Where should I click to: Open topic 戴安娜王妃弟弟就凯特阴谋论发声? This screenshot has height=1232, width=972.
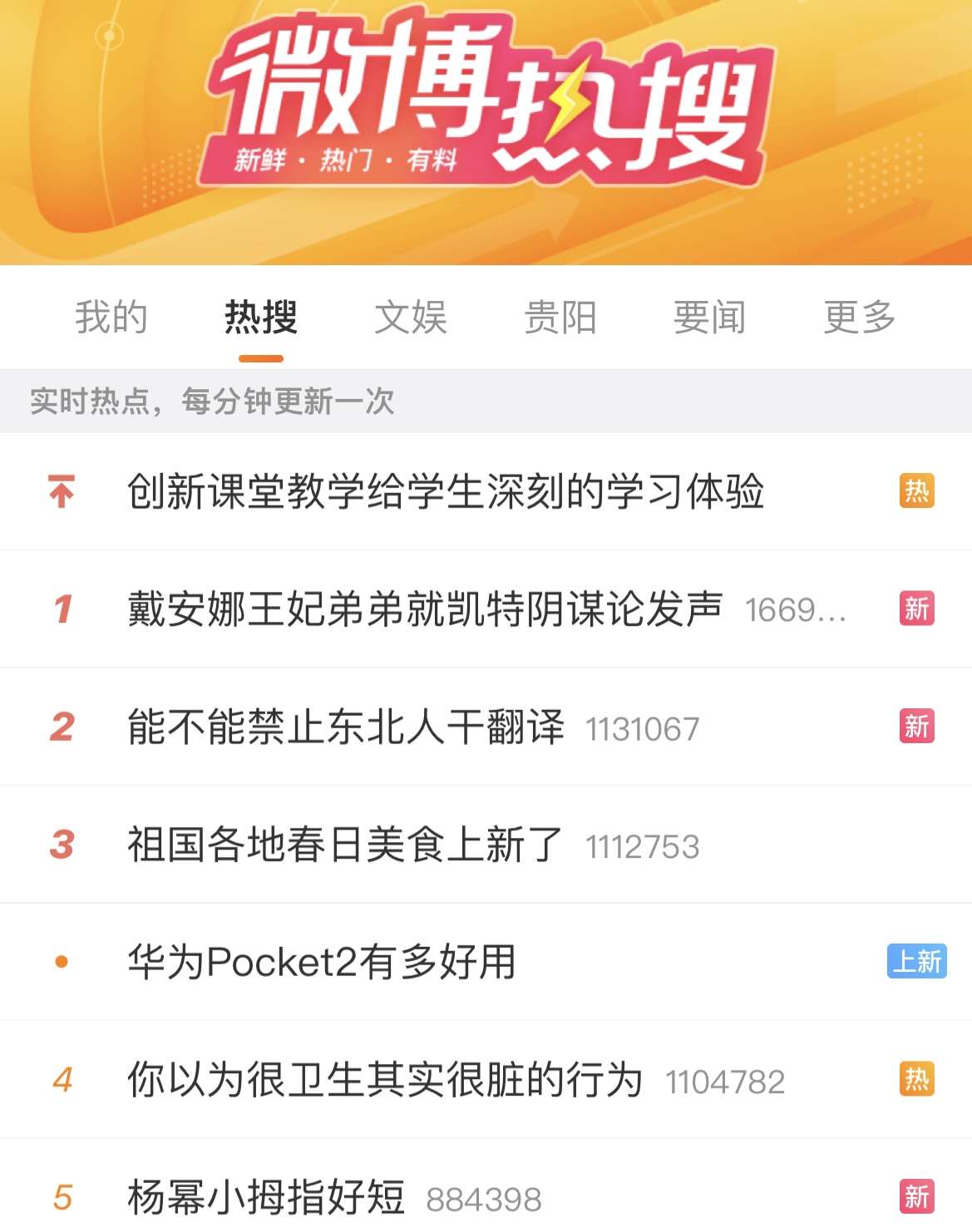point(425,609)
